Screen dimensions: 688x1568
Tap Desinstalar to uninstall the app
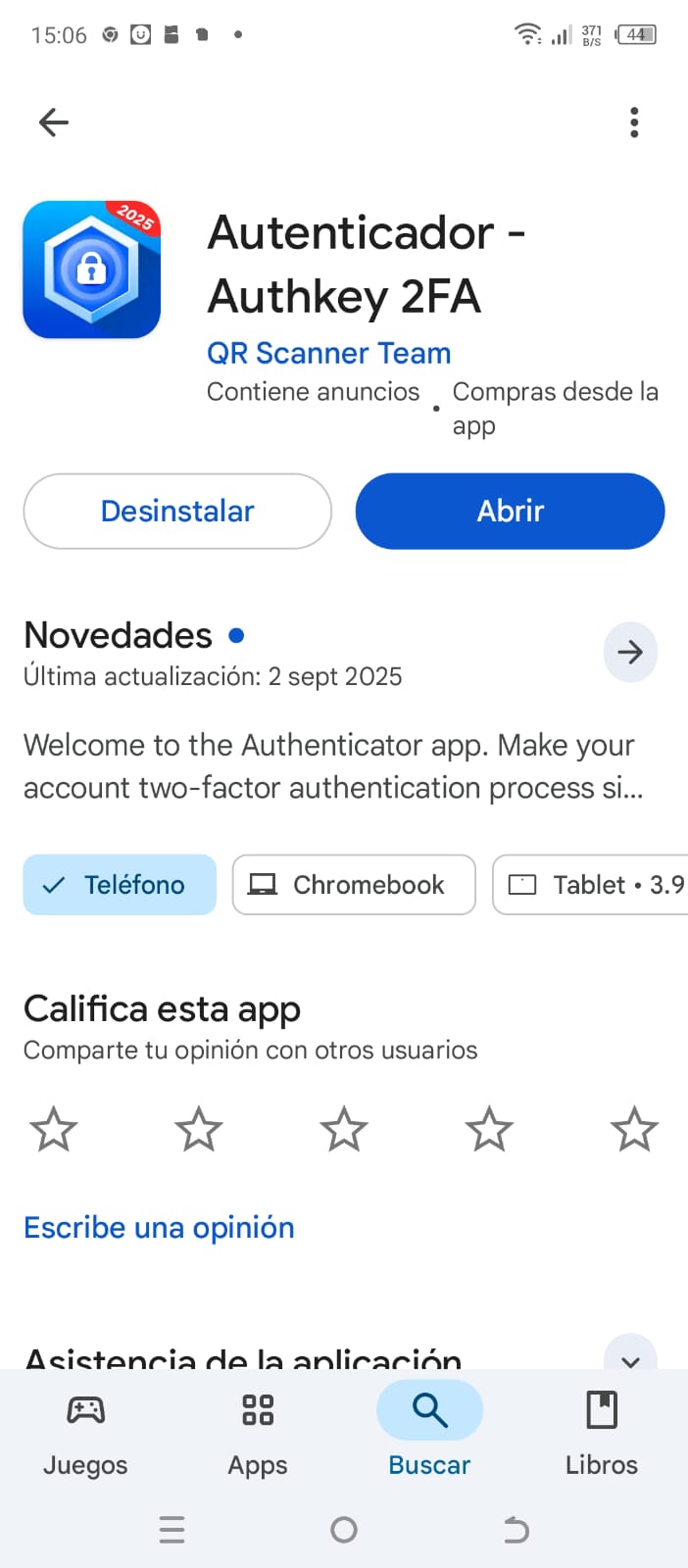click(177, 511)
